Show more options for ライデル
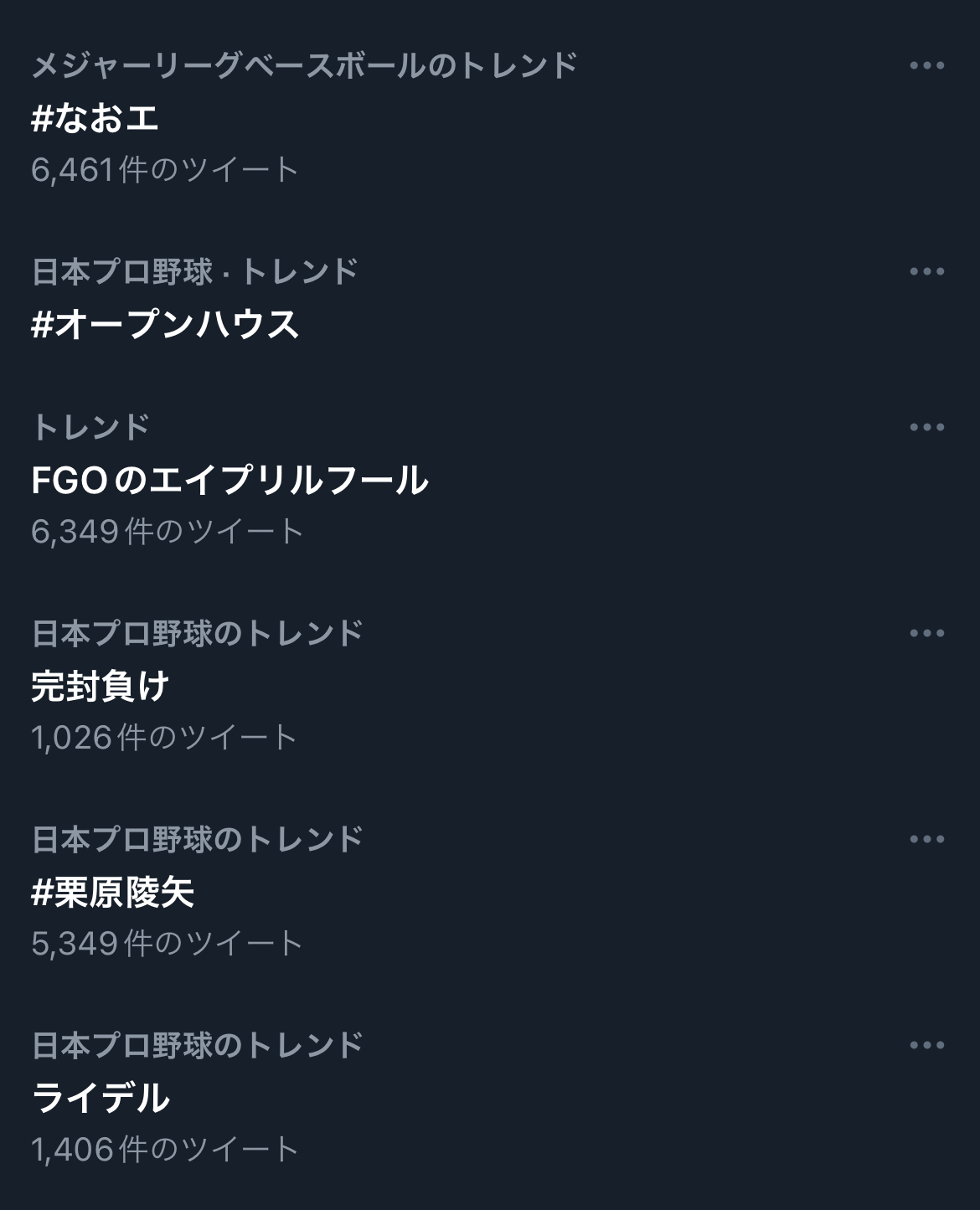 coord(926,1045)
